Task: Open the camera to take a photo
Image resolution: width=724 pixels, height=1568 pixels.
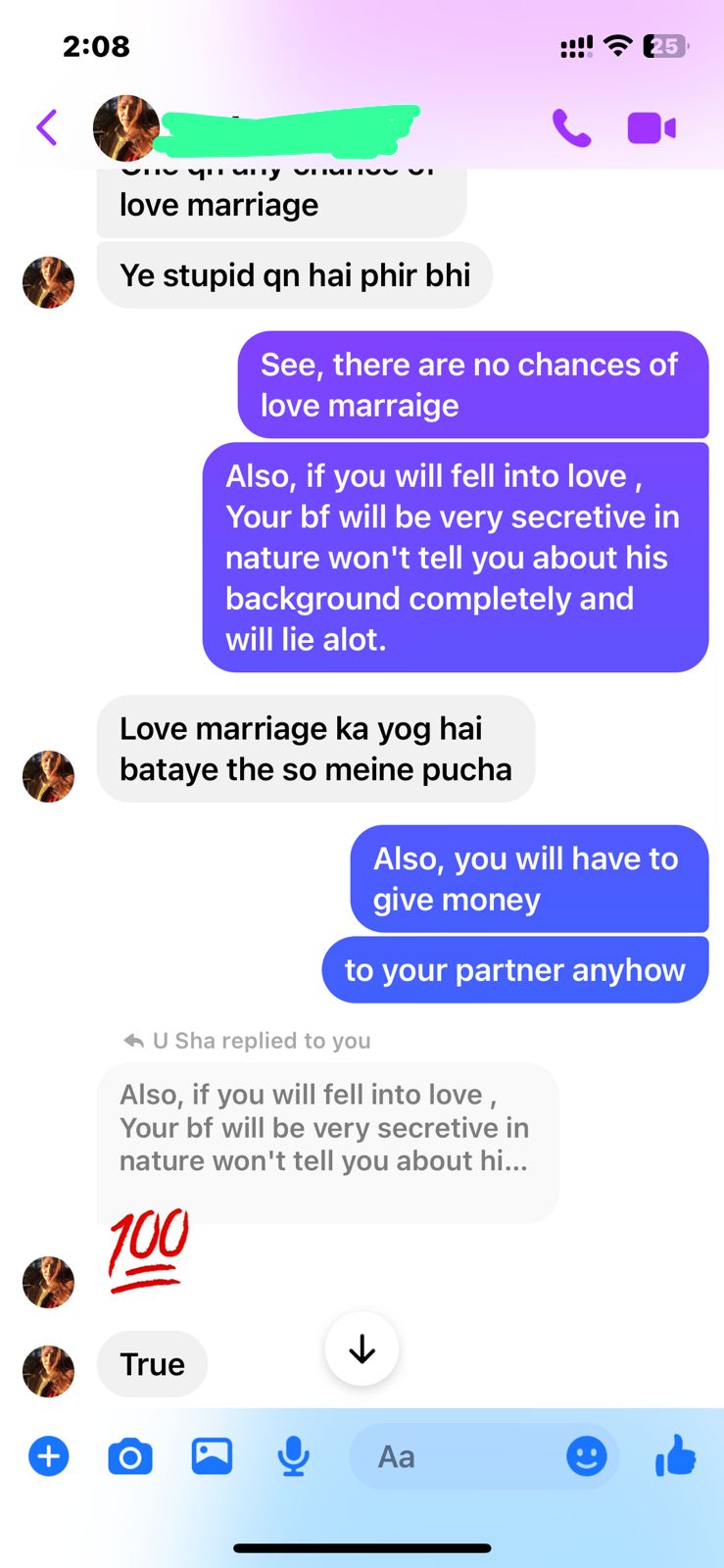Action: (130, 1456)
